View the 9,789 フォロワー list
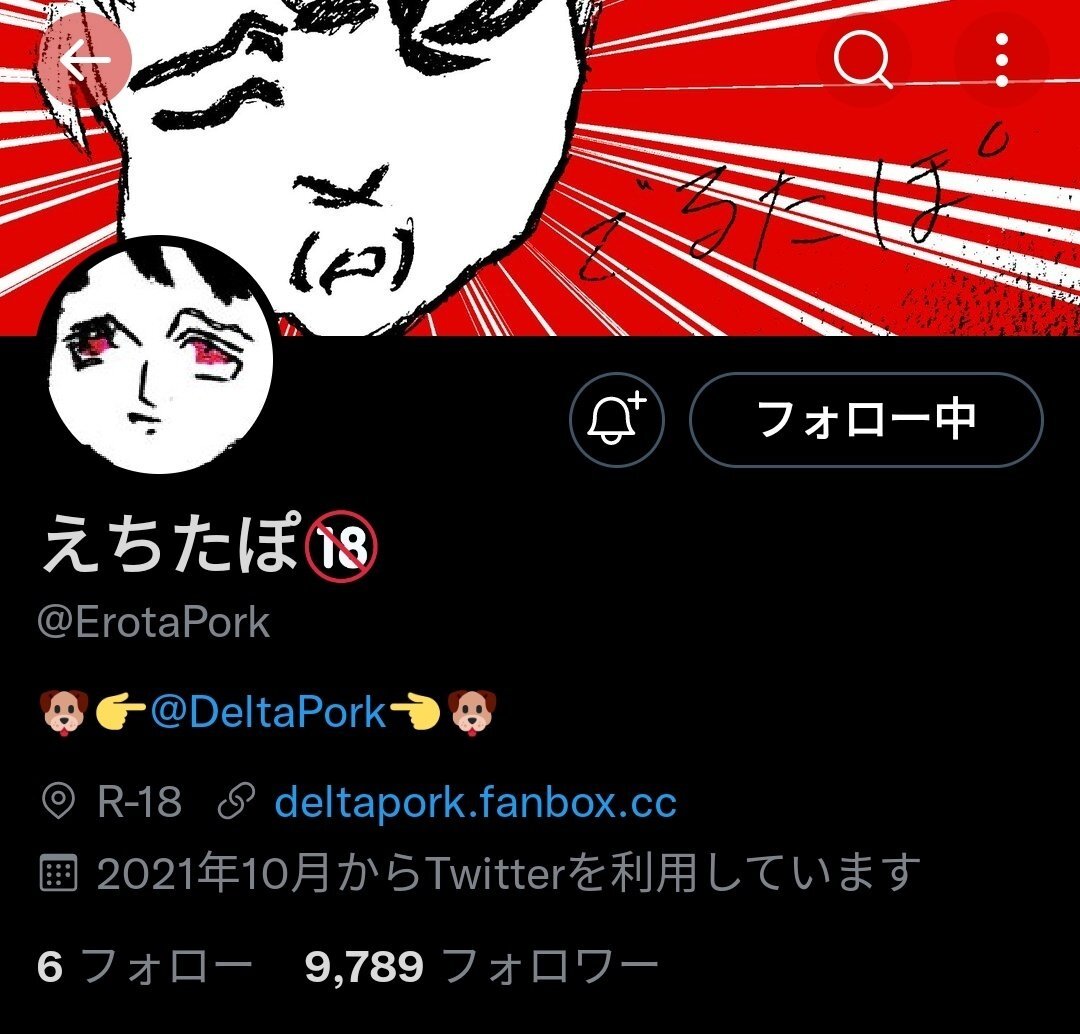The image size is (1080, 1034). click(482, 966)
